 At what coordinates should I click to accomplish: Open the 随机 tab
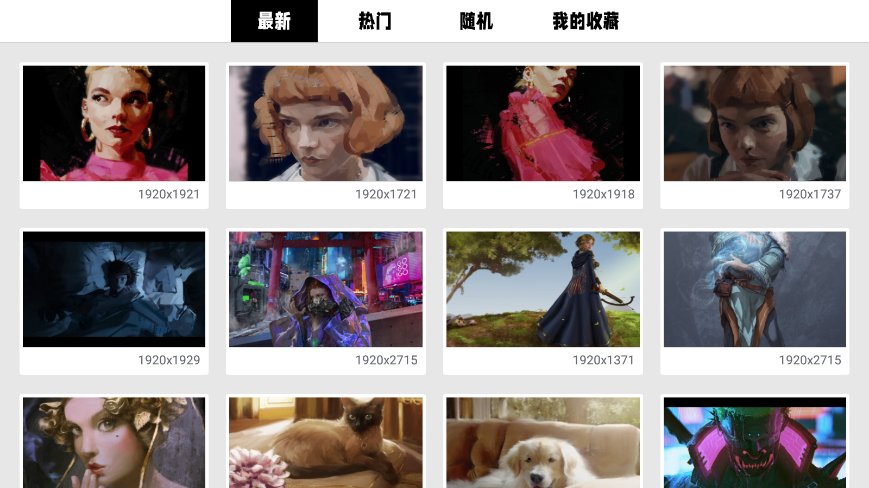click(x=476, y=21)
